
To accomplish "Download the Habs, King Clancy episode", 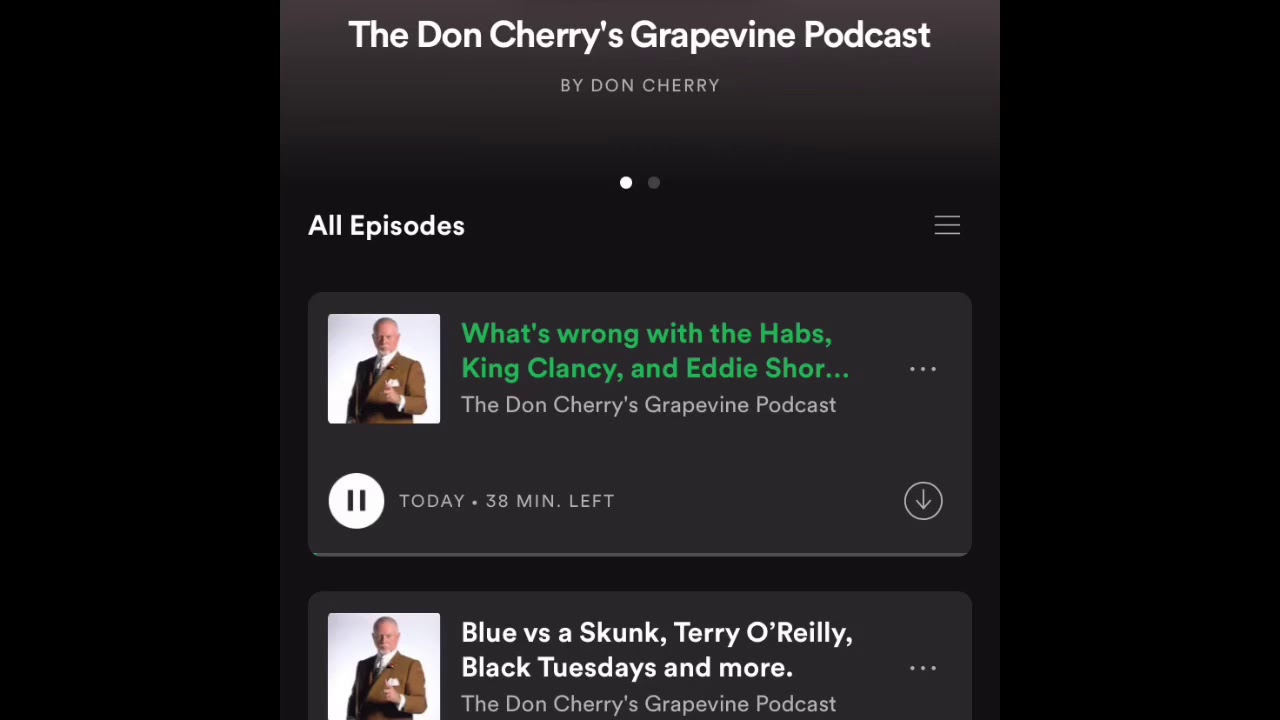I will (923, 501).
